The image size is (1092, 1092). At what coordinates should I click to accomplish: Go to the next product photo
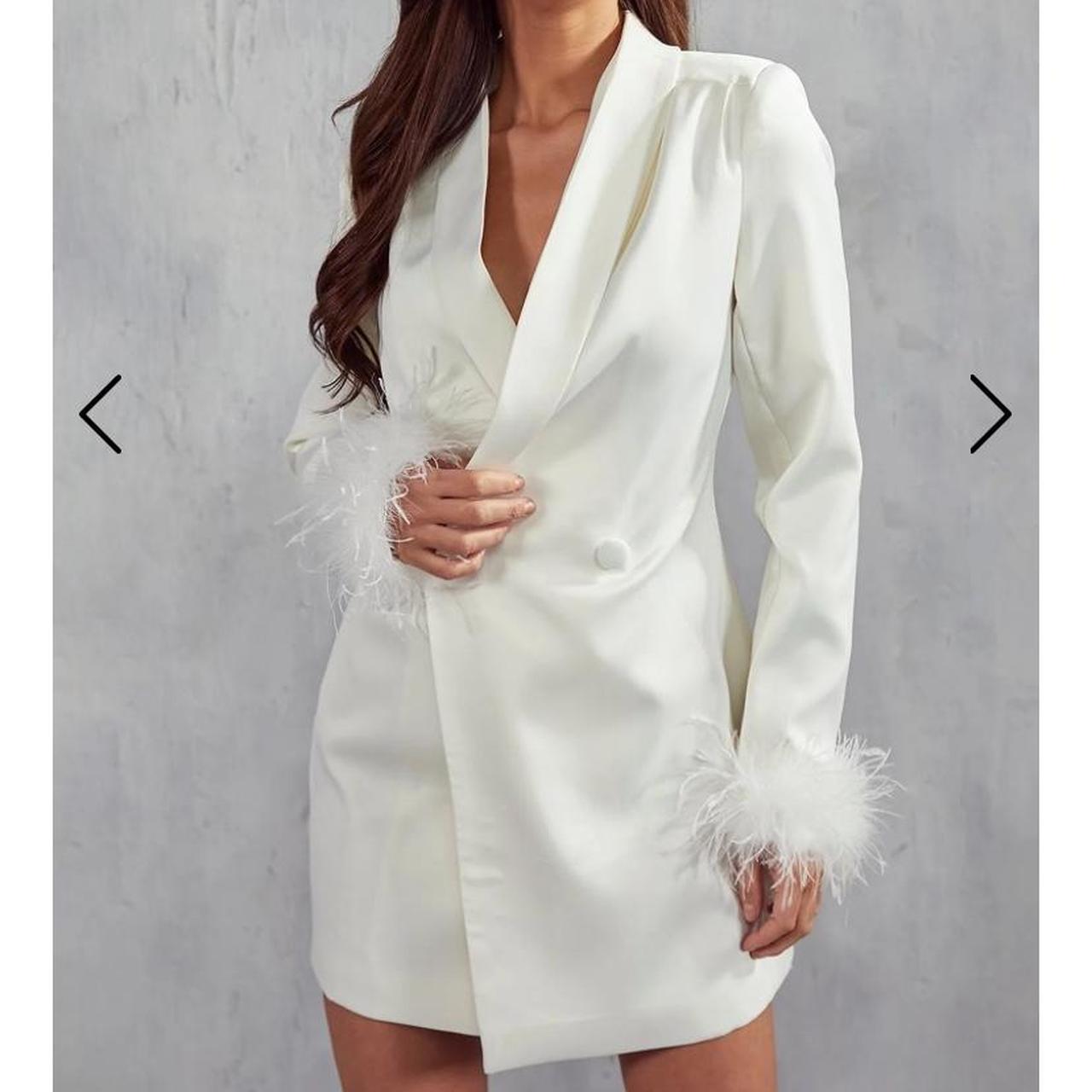[x=990, y=414]
